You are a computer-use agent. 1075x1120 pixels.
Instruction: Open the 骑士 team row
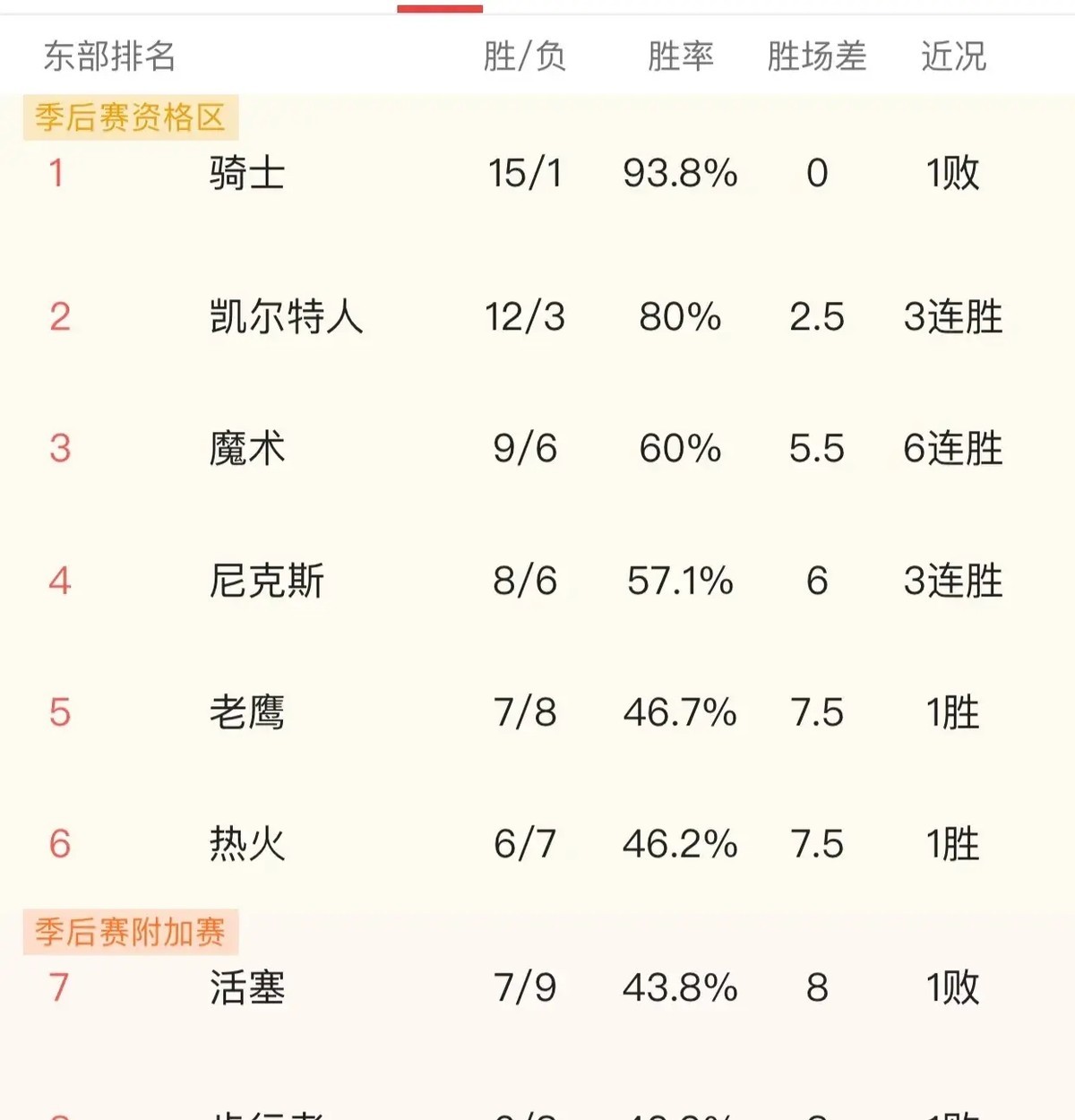pyautogui.click(x=247, y=173)
